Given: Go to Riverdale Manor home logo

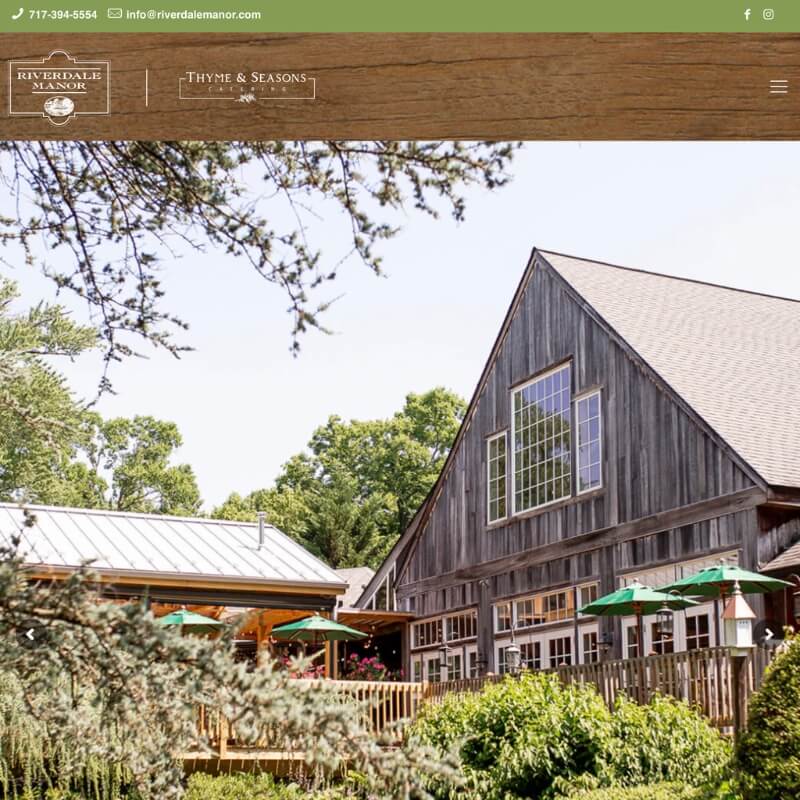Looking at the screenshot, I should tap(59, 87).
